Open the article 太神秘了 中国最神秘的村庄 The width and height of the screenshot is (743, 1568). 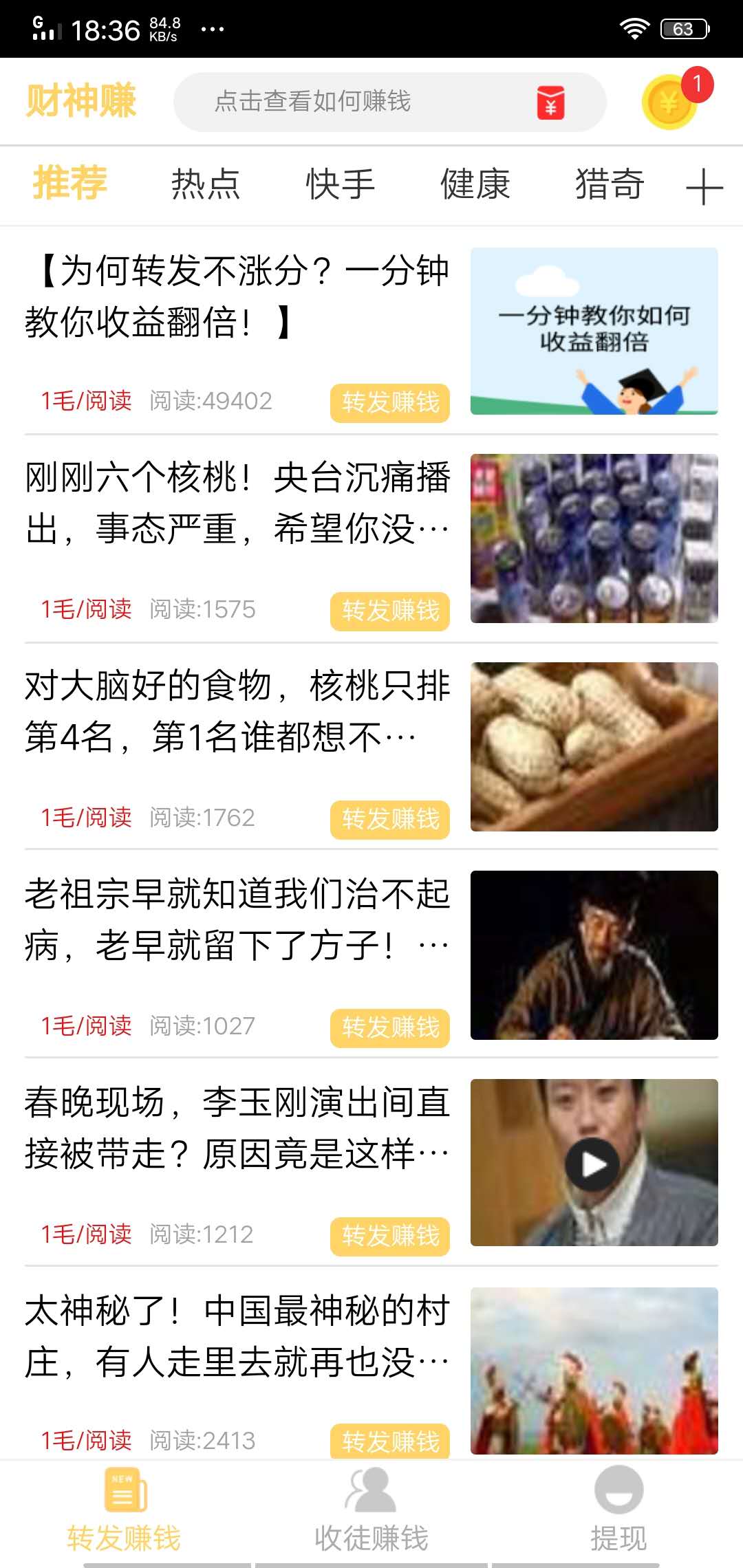coord(237,1336)
